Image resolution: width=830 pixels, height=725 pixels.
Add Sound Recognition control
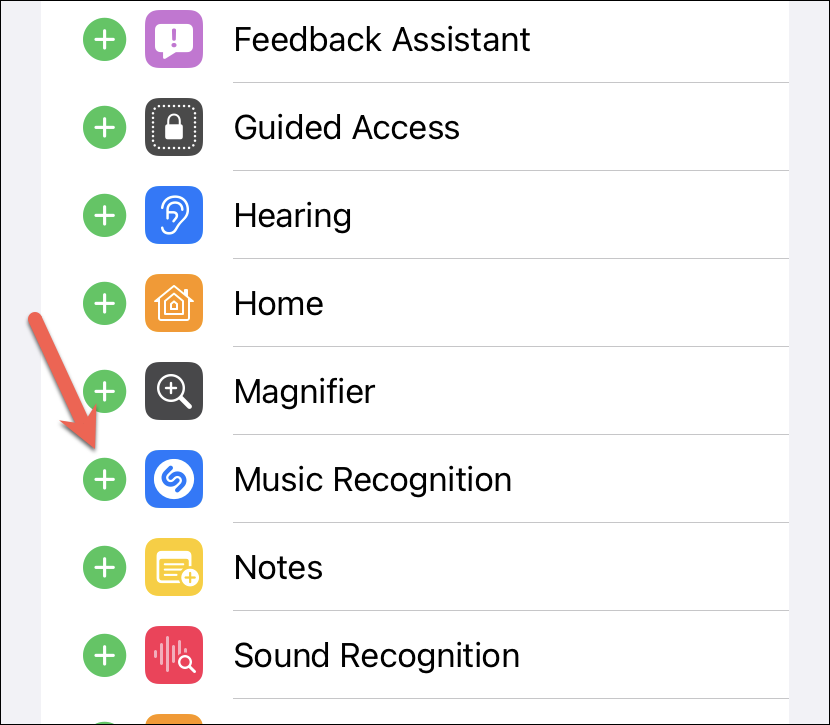tap(104, 655)
